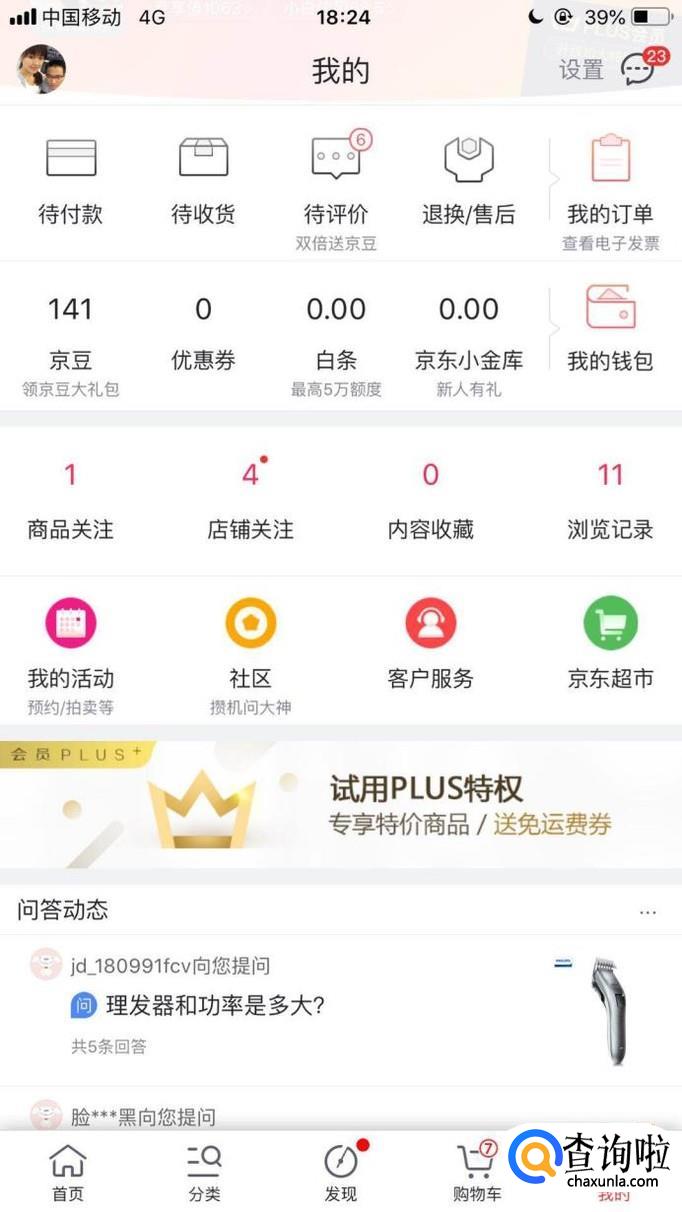682x1212 pixels.
Task: View 店铺关注 list
Action: point(250,500)
